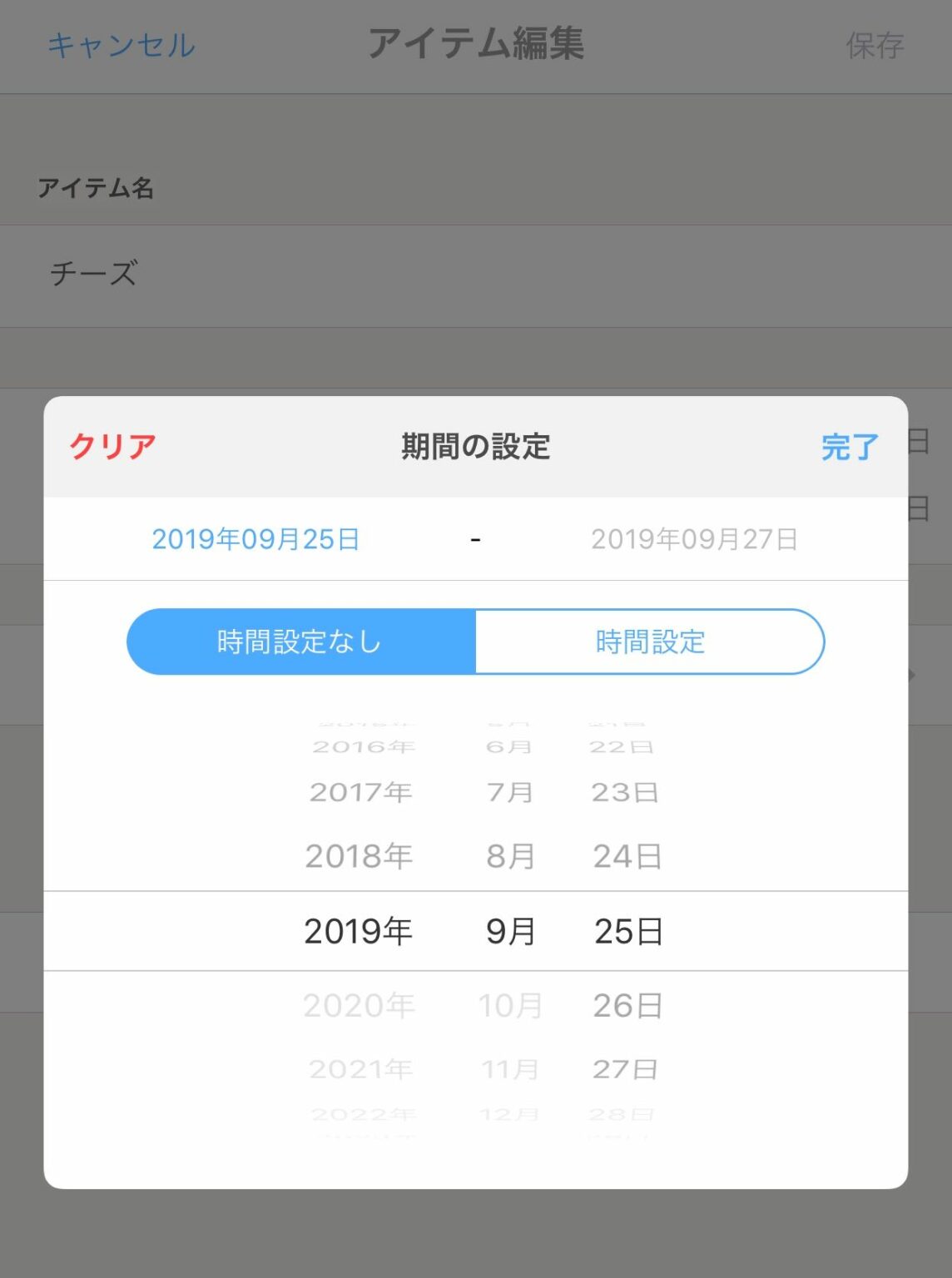Select 10月 in the month wheel
This screenshot has width=952, height=1278.
click(x=509, y=1004)
